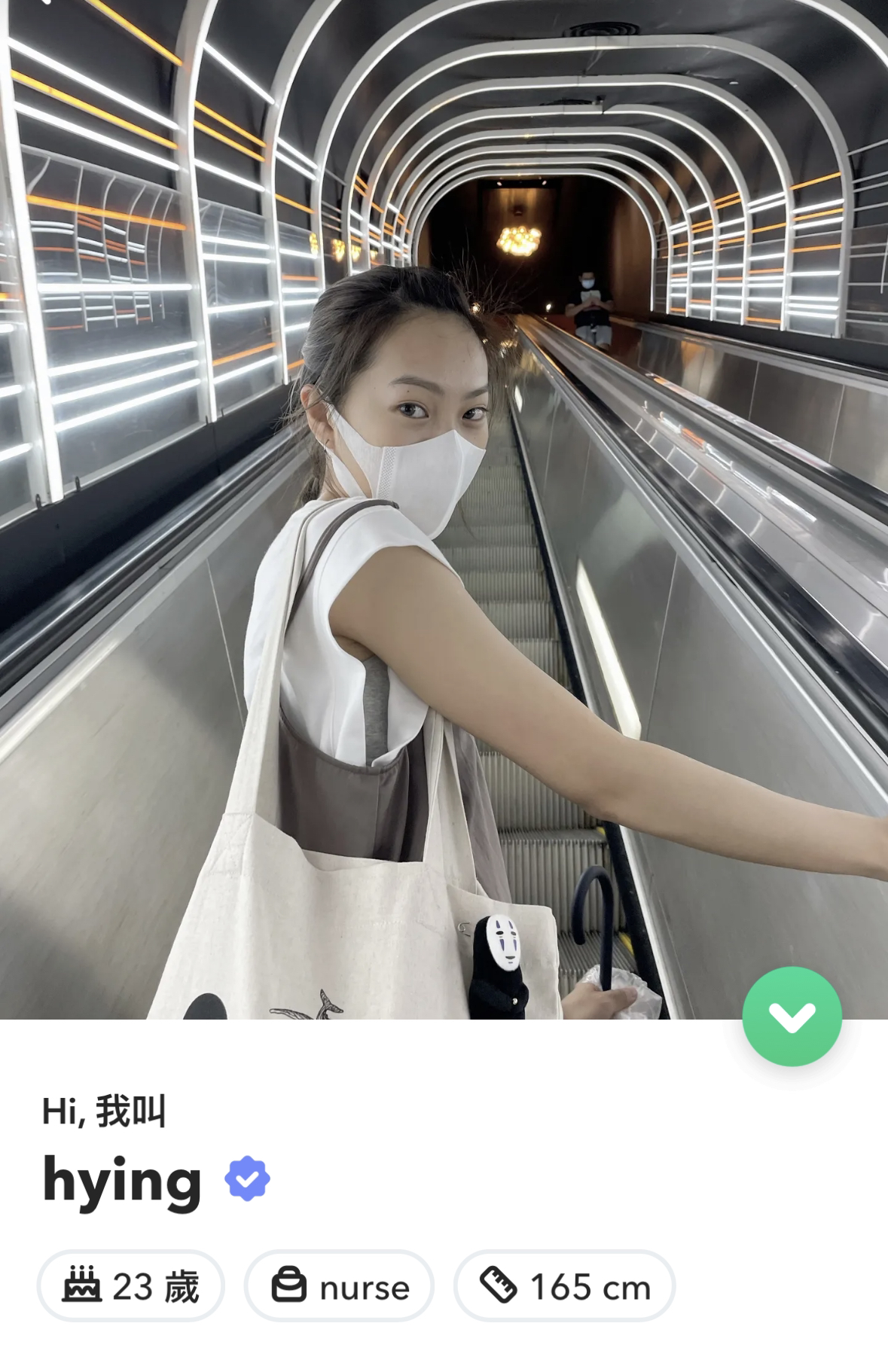The width and height of the screenshot is (888, 1372).
Task: Tap the ruler icon on the 165 cm chip
Action: coord(498,1285)
